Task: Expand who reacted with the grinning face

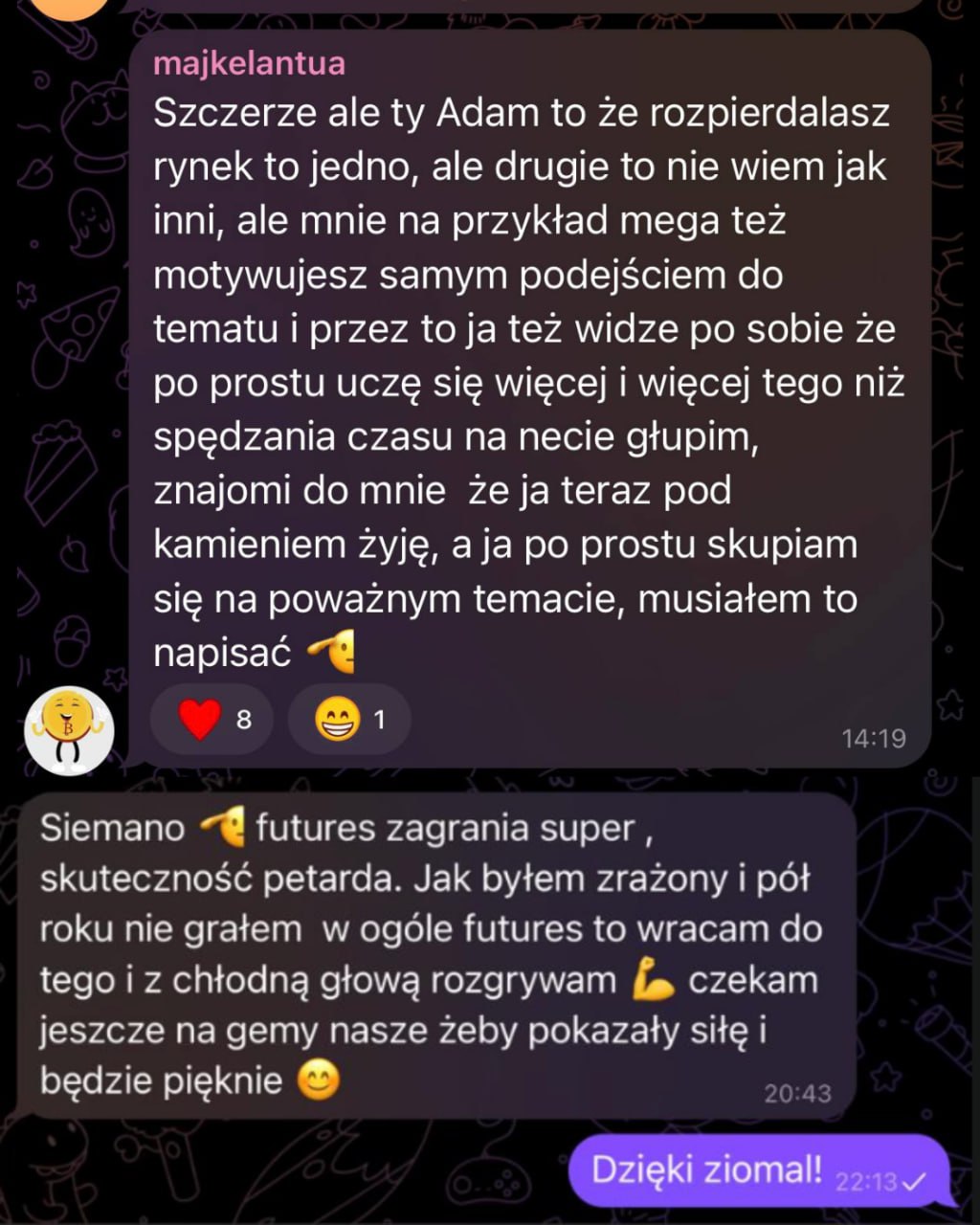Action: [x=349, y=719]
